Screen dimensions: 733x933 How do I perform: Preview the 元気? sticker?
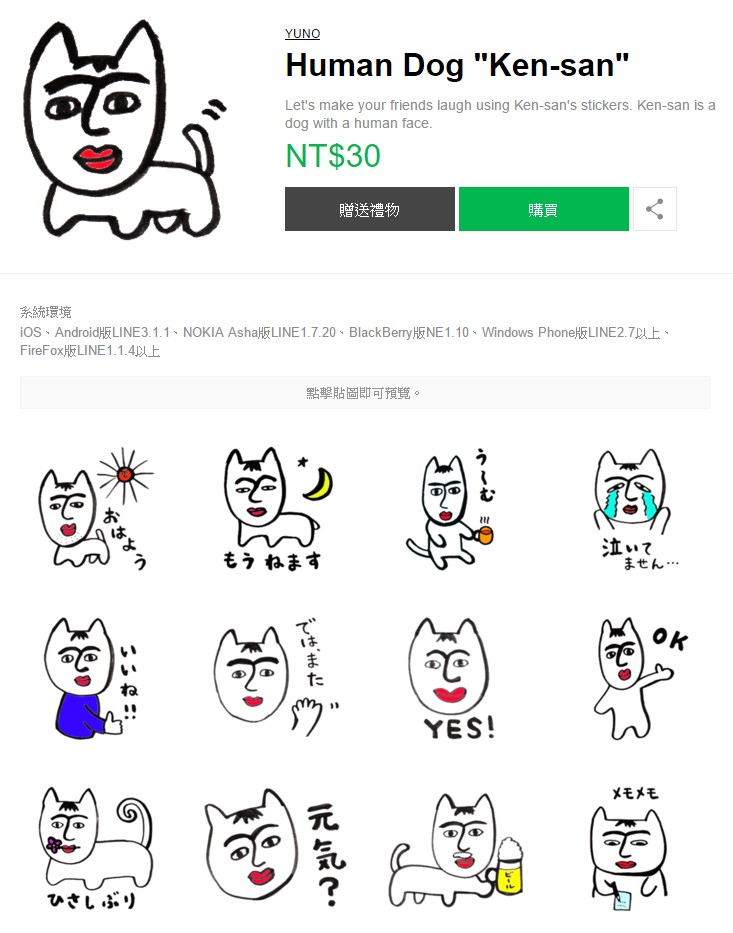[x=274, y=849]
